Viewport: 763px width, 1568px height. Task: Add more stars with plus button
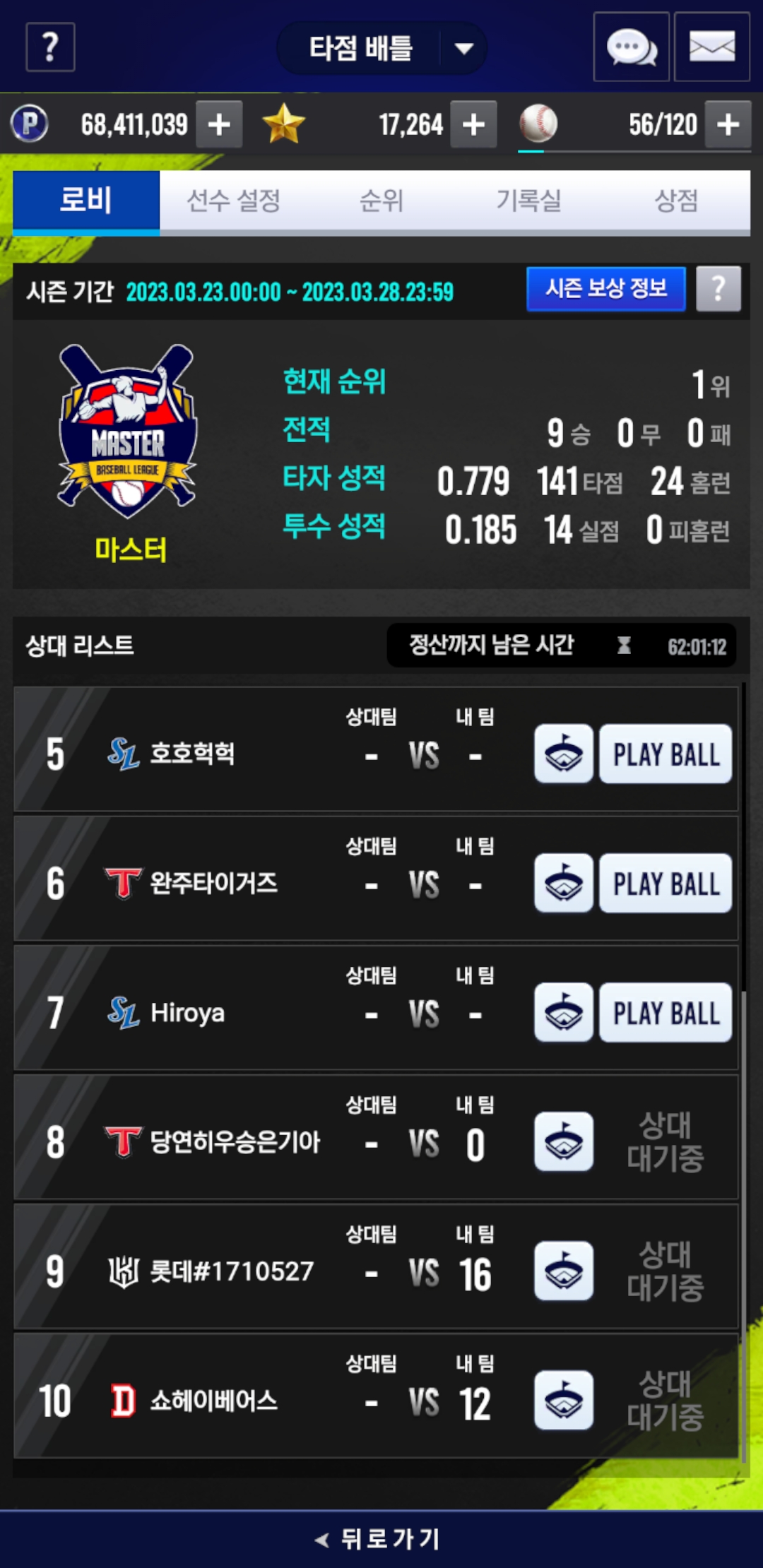pos(473,124)
